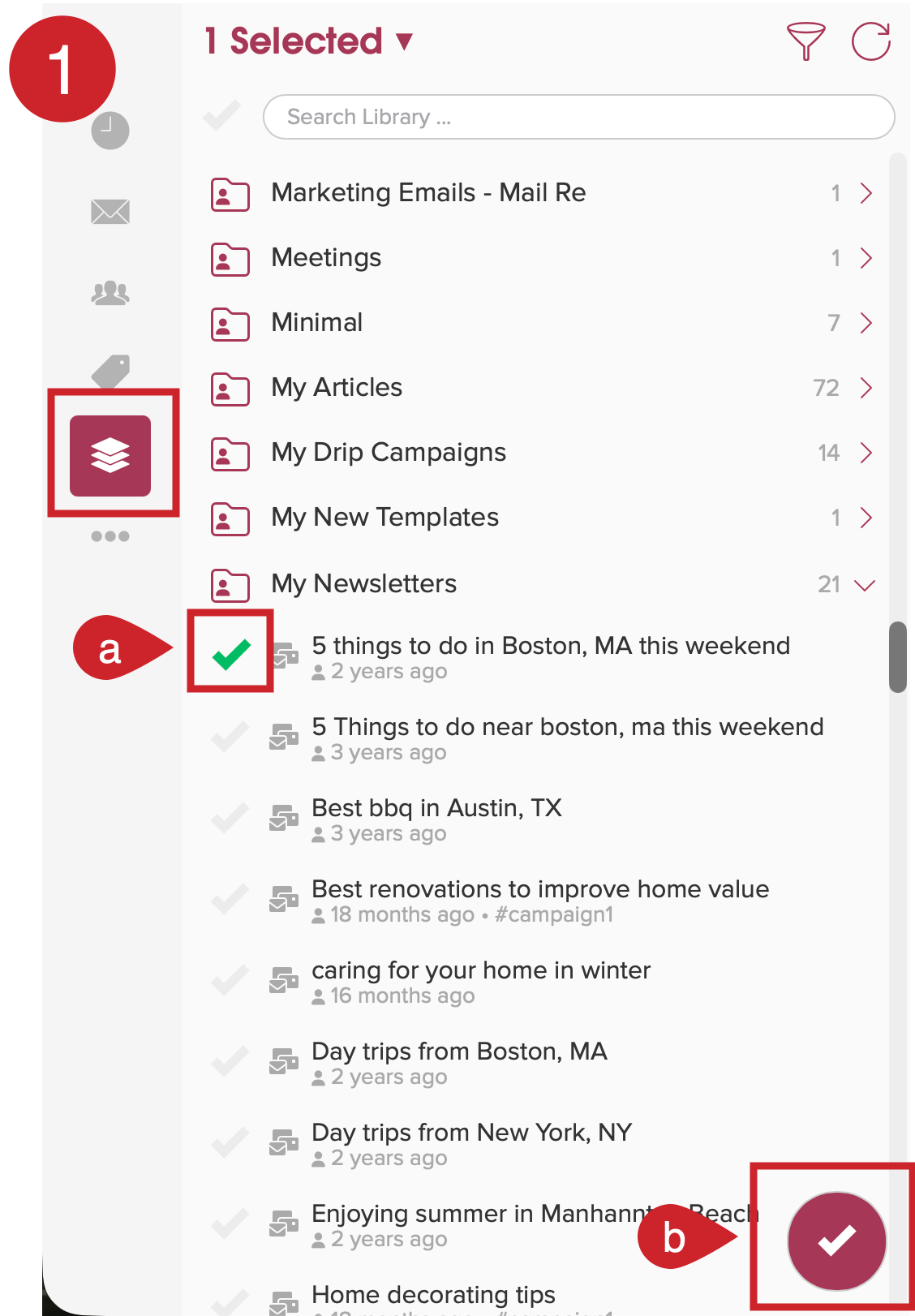Screen dimensions: 915x1316
Task: Refresh the library list
Action: point(871,41)
